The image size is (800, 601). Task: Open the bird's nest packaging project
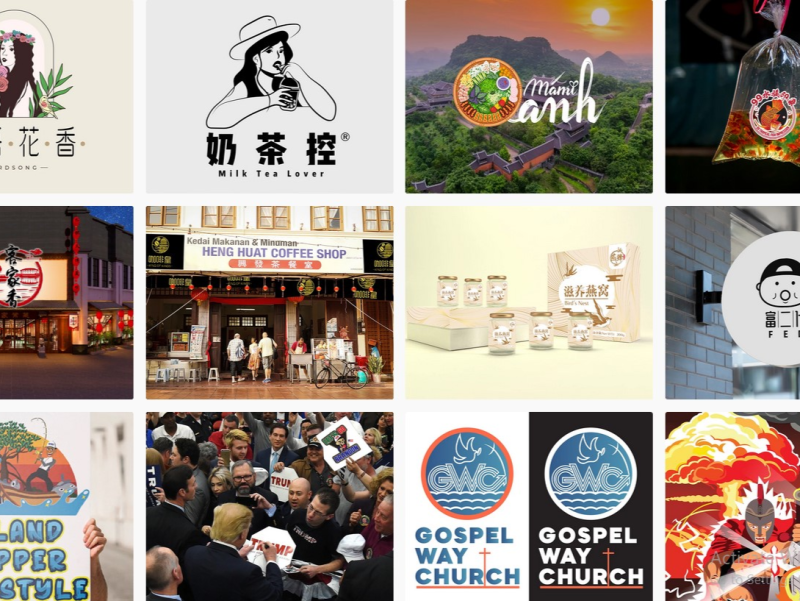(528, 302)
